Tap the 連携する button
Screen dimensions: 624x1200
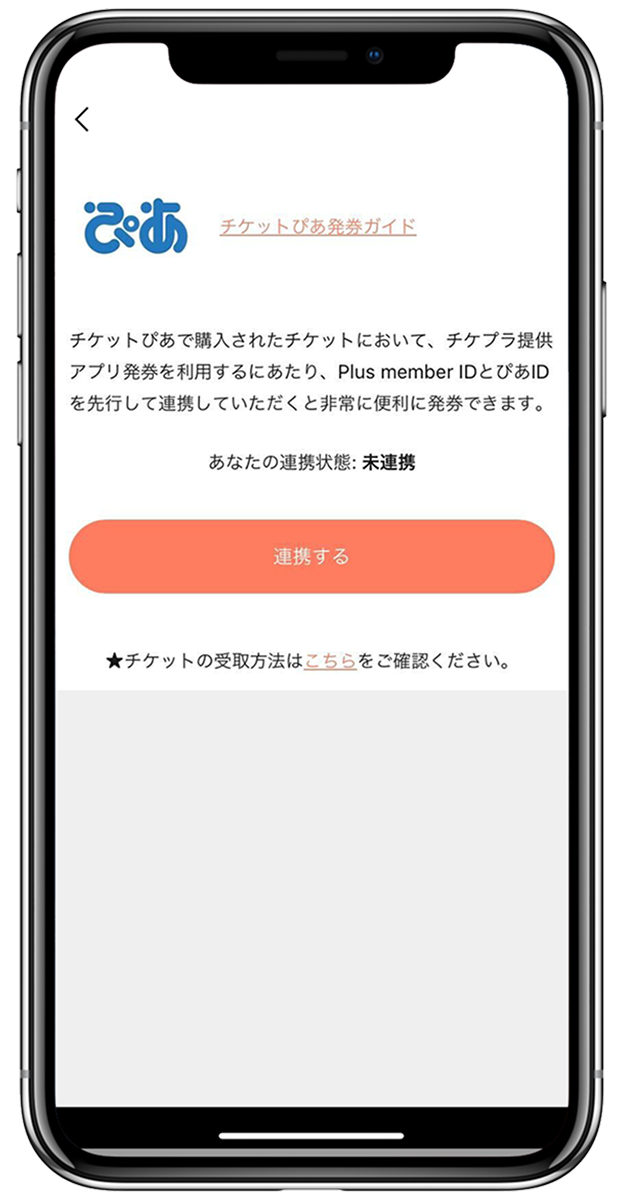tap(311, 557)
